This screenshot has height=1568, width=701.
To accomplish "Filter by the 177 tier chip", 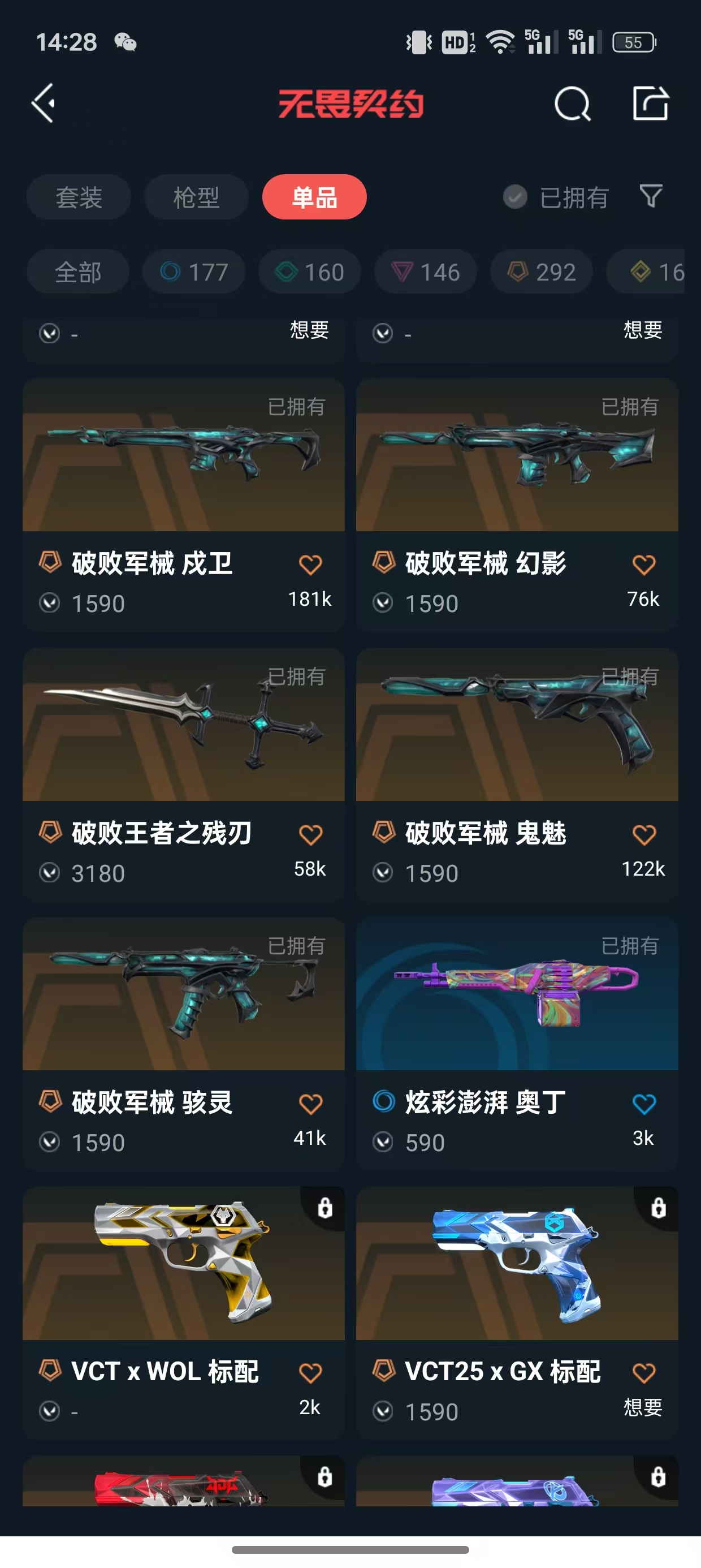I will 194,272.
